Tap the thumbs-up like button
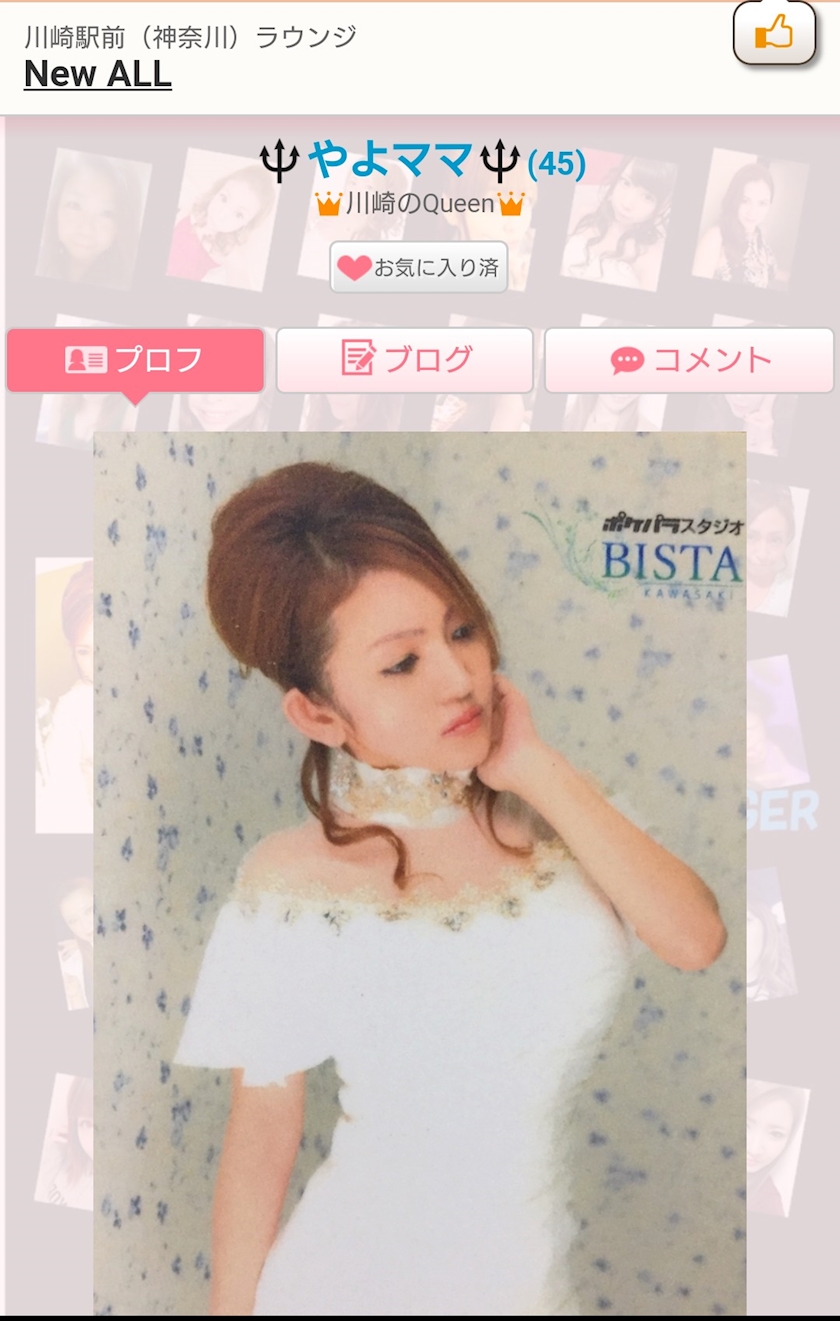The width and height of the screenshot is (840, 1321). (x=774, y=34)
